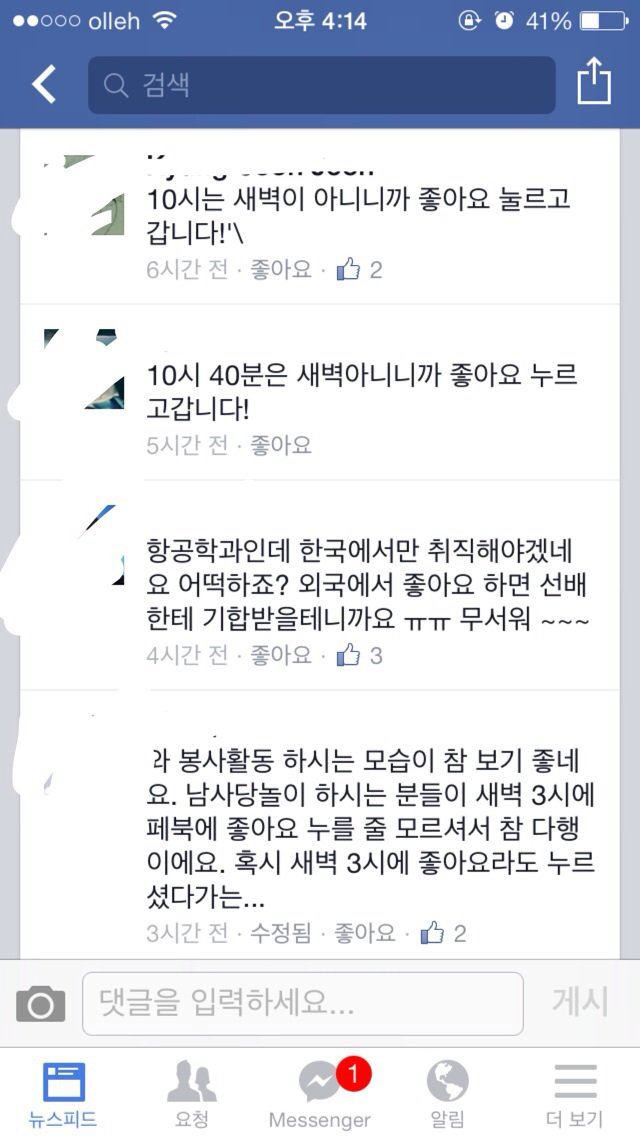Image resolution: width=640 pixels, height=1136 pixels.
Task: Open the Messenger tab
Action: coord(320,1093)
